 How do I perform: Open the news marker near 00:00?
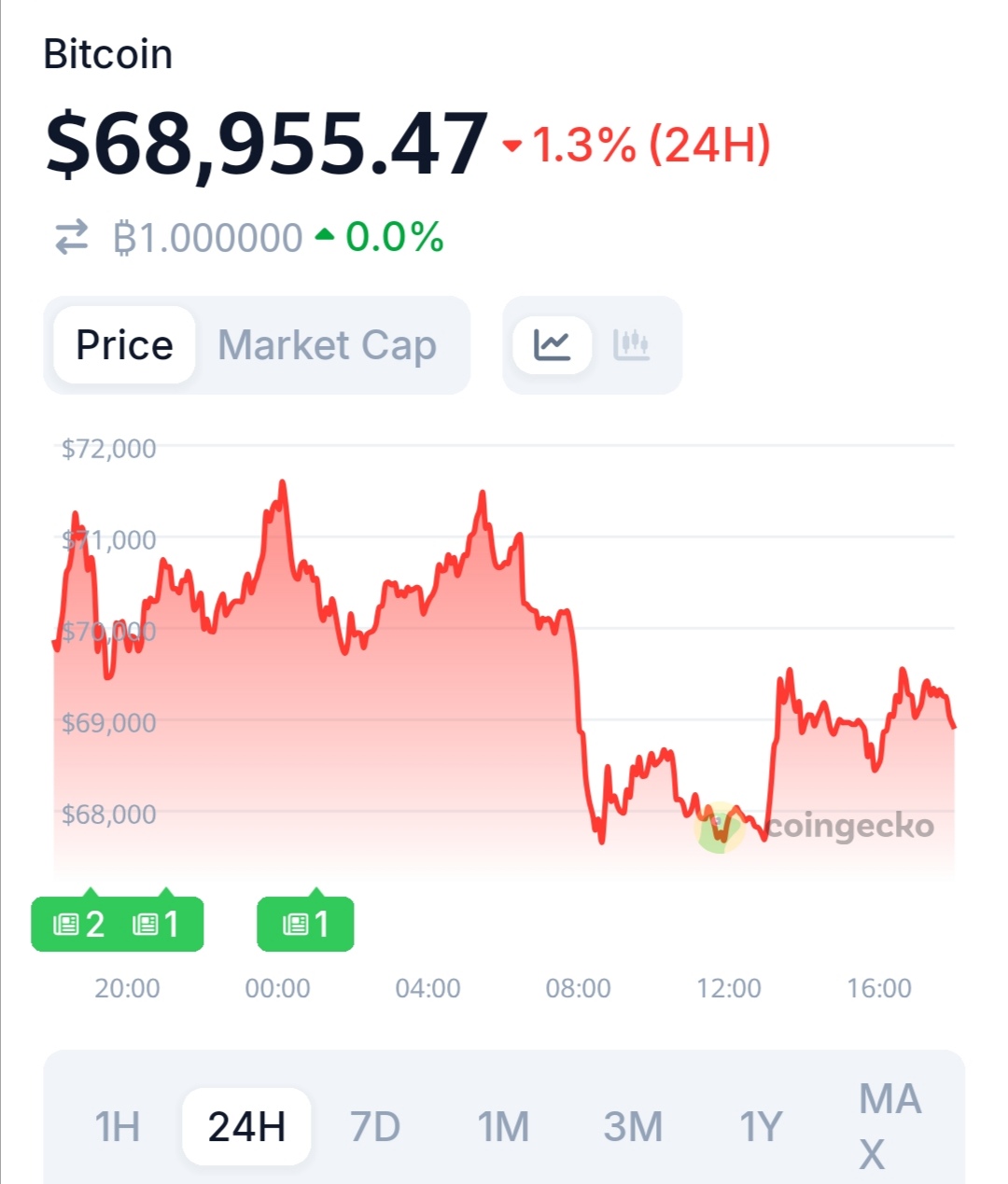point(305,925)
